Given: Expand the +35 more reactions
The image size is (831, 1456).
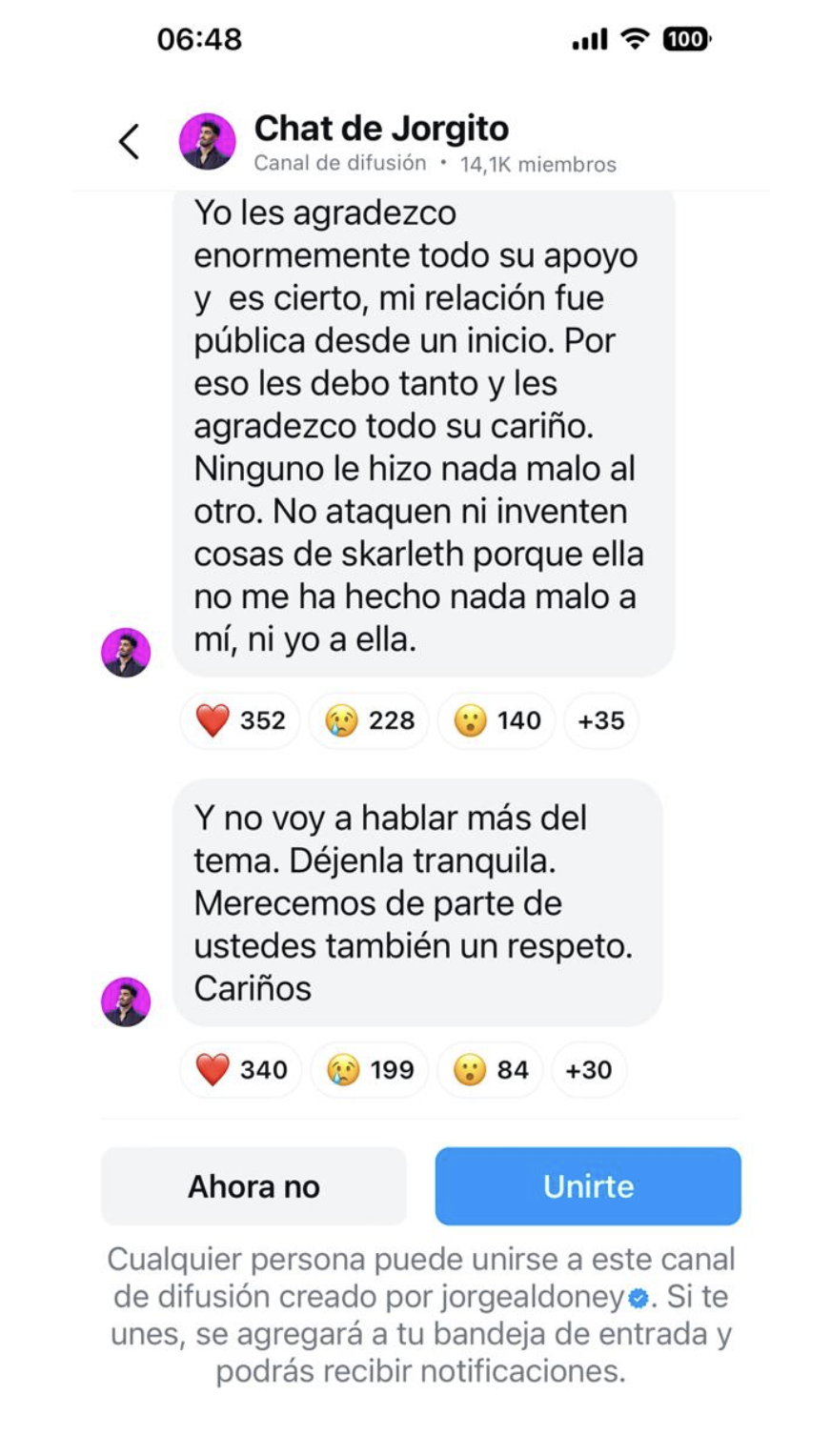Looking at the screenshot, I should (x=601, y=720).
